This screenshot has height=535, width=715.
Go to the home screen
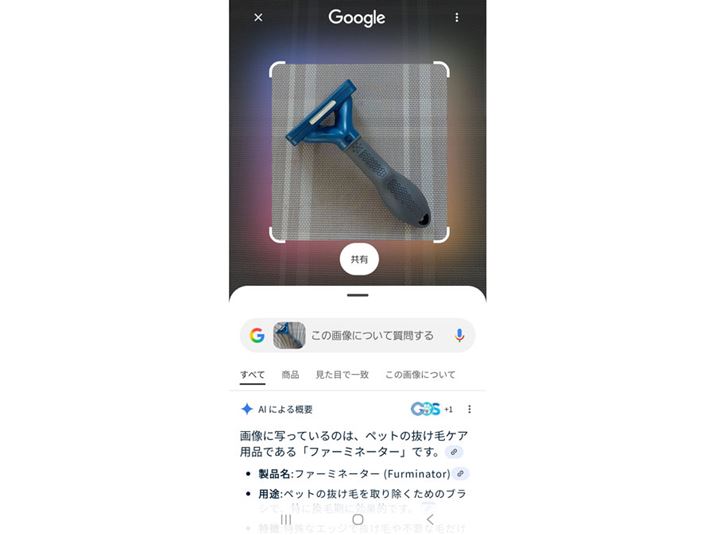357,520
